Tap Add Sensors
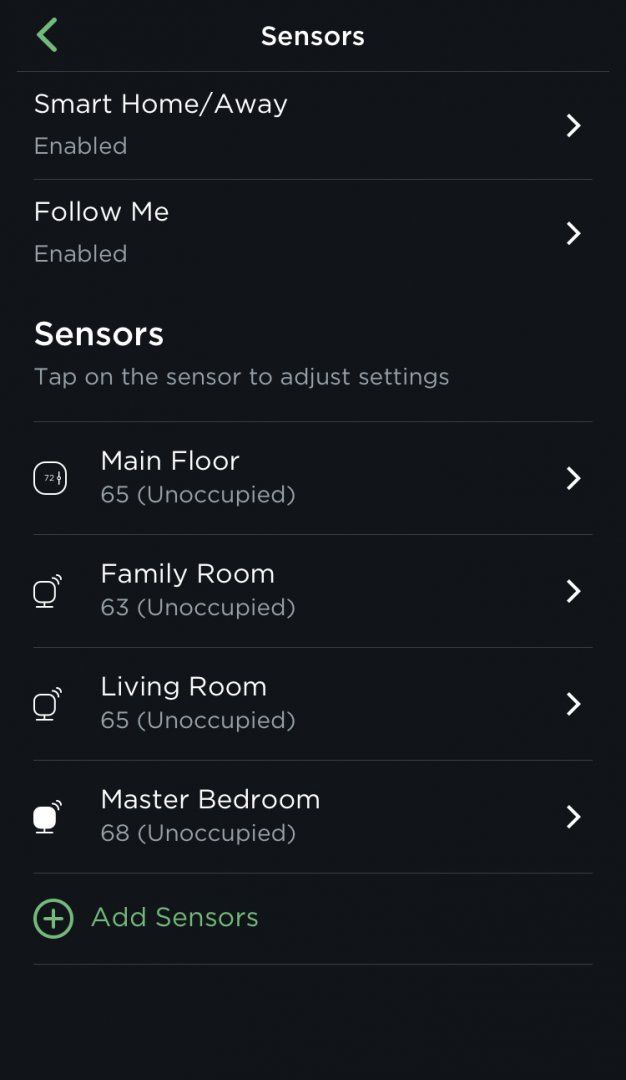Screen dimensions: 626x1080 (x=146, y=918)
